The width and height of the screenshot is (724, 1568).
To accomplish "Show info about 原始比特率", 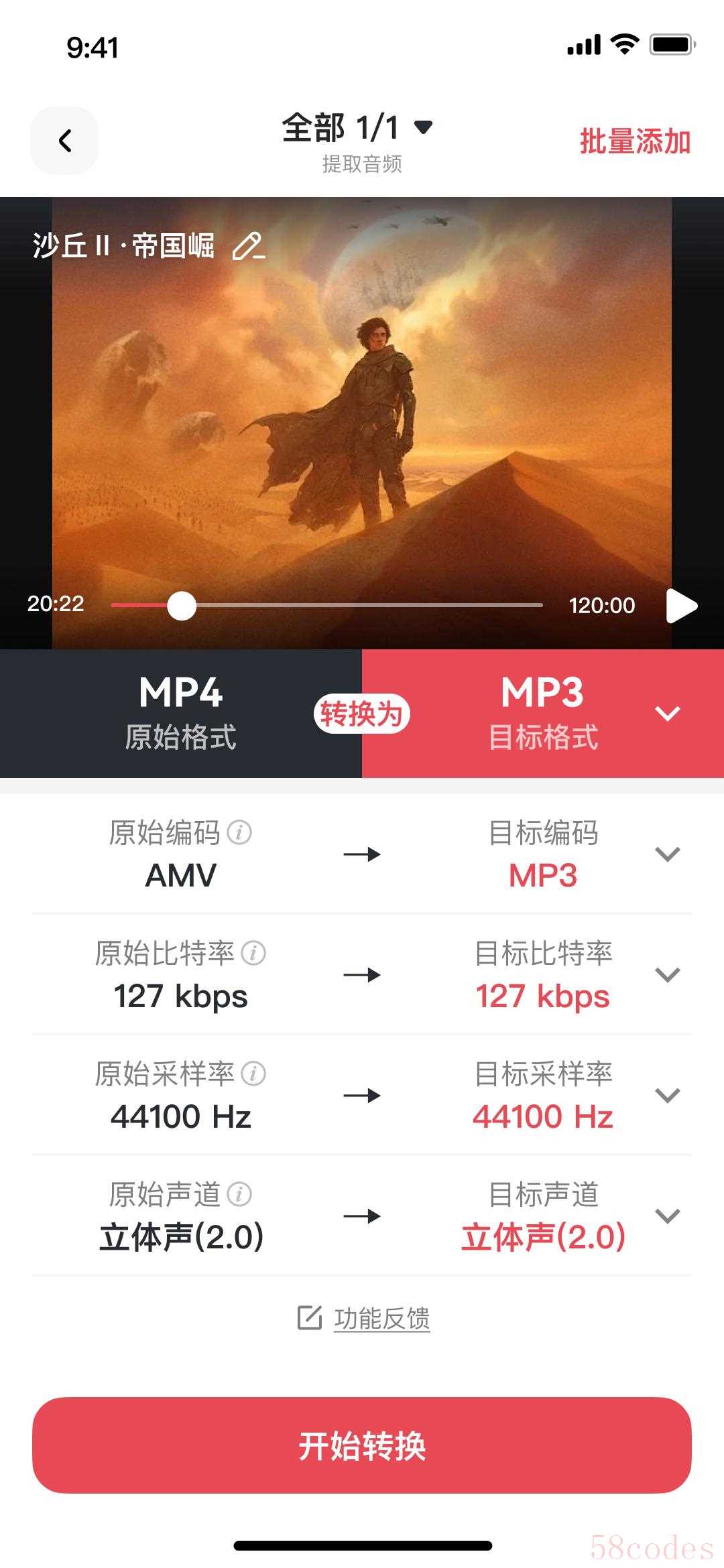I will click(253, 953).
